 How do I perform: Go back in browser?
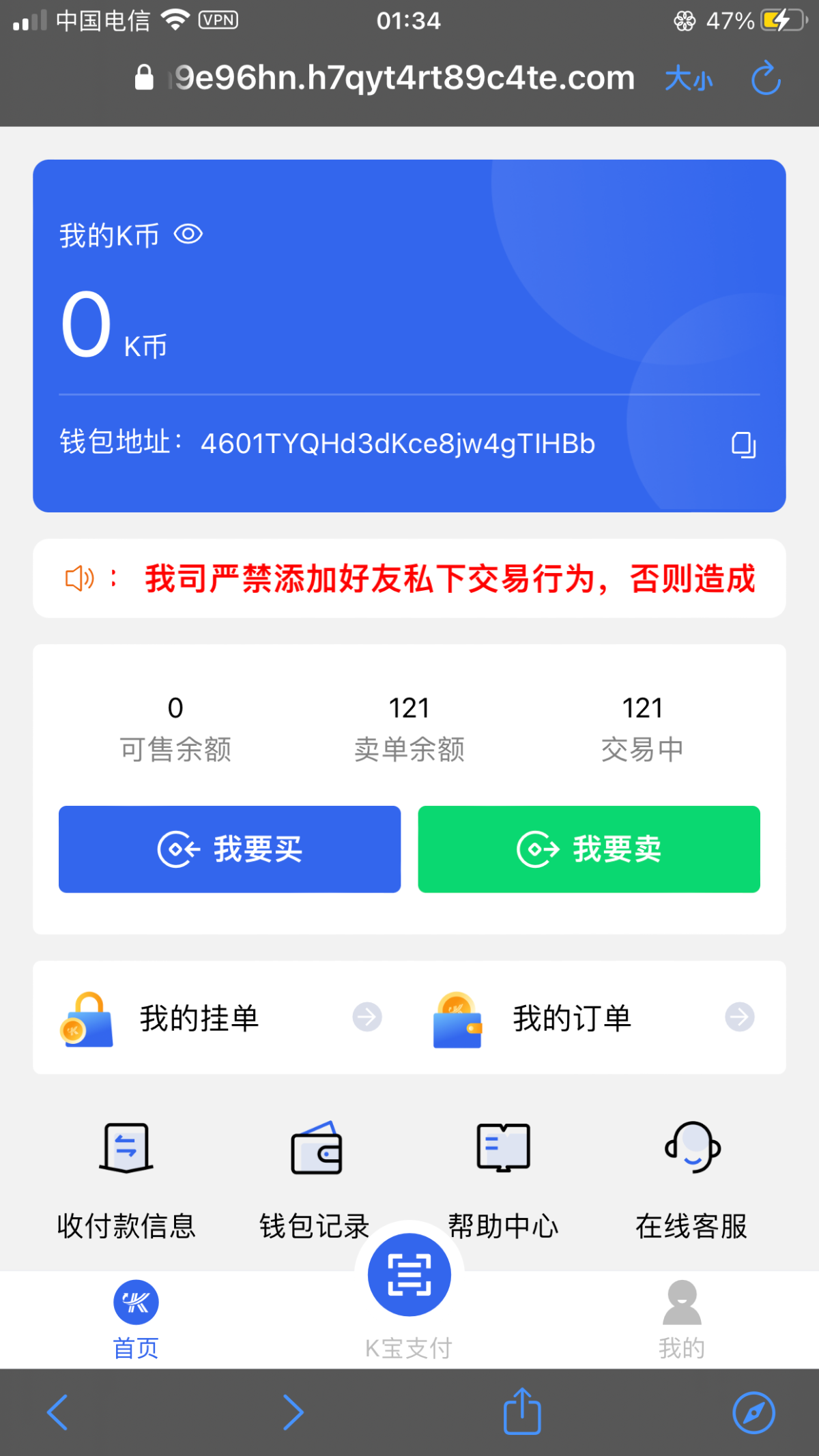[x=57, y=1412]
